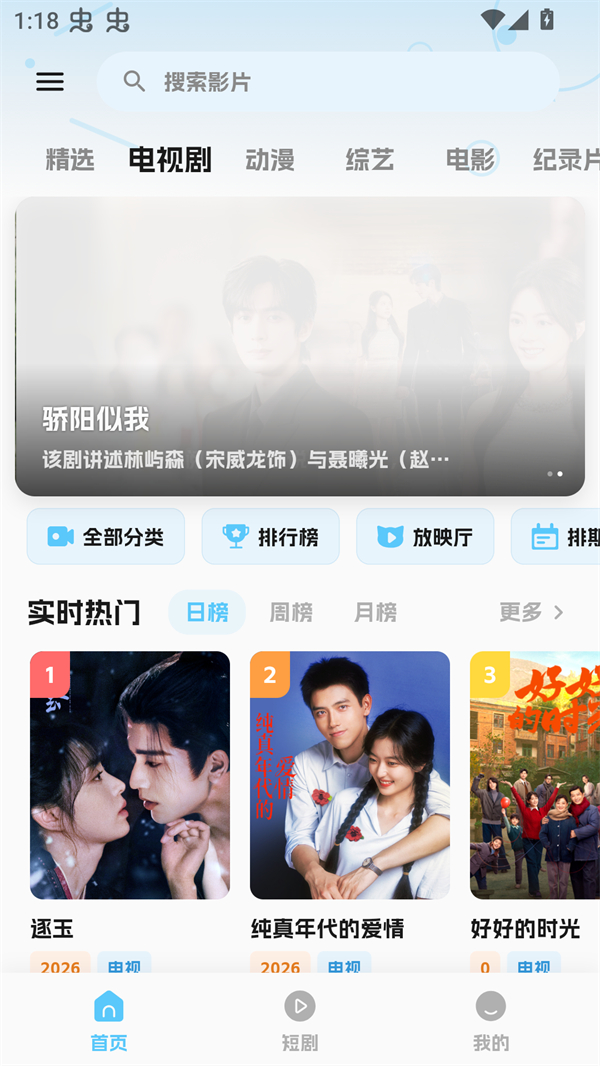Open the 放映厅 screening room

426,537
